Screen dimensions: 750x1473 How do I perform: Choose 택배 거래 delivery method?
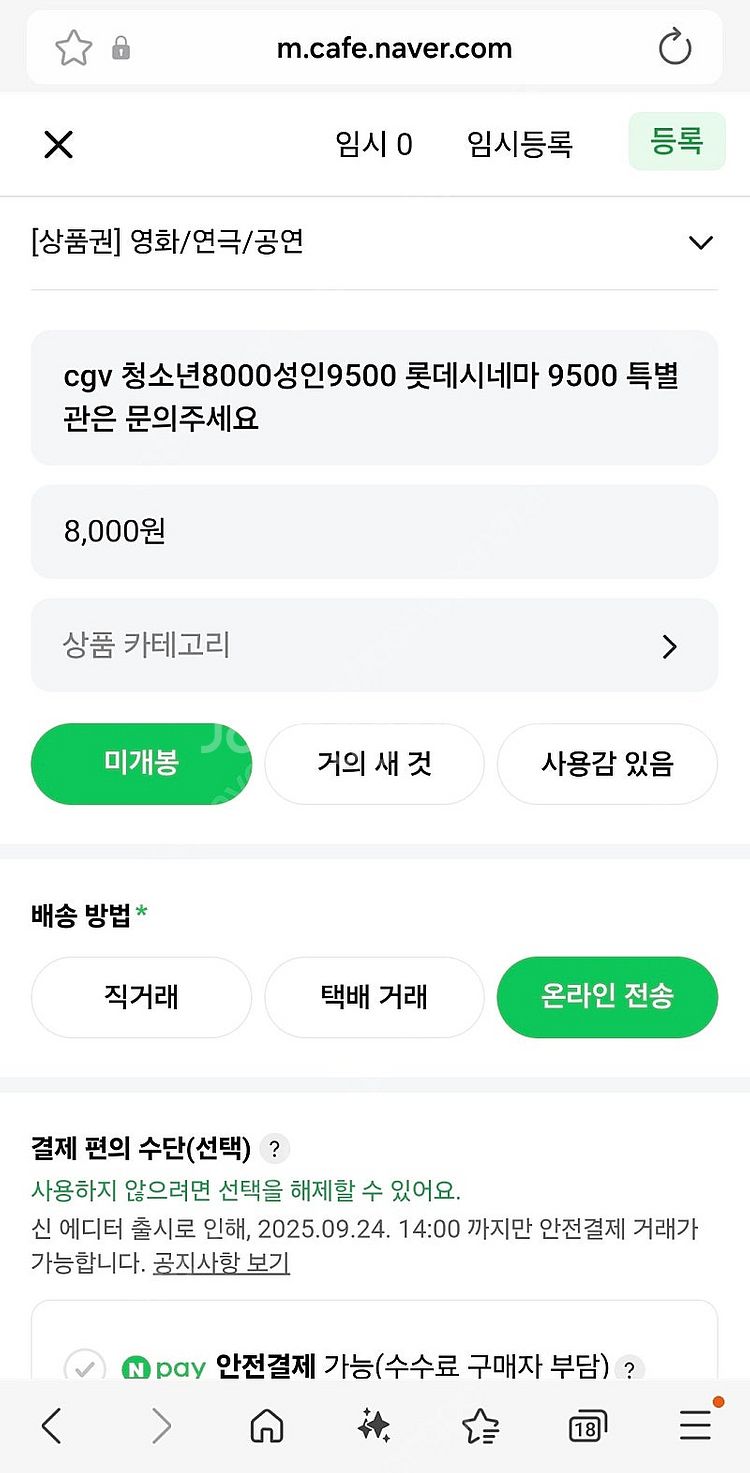click(374, 997)
